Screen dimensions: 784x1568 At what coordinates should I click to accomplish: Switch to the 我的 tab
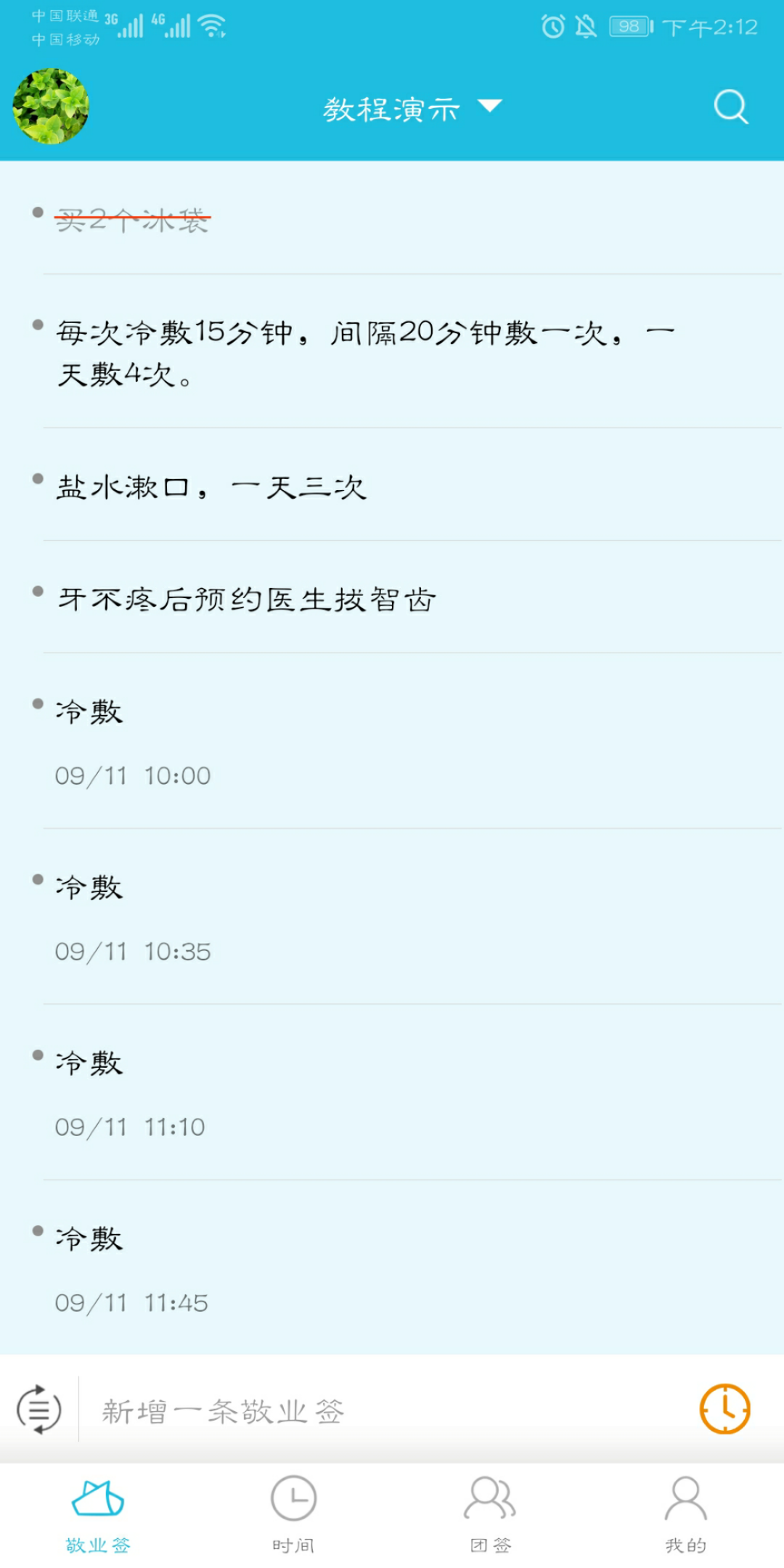click(685, 1514)
